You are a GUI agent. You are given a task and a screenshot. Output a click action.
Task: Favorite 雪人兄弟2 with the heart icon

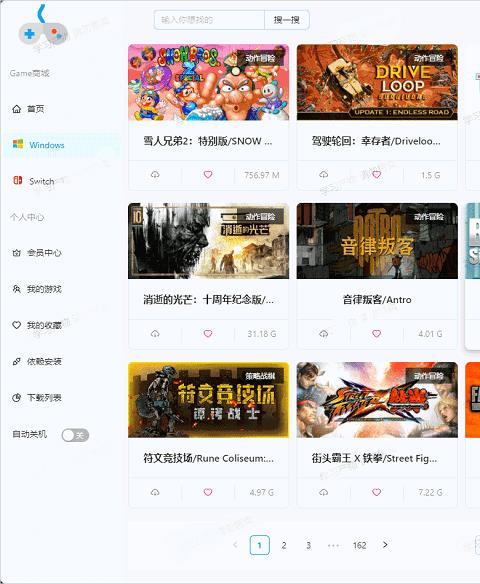[x=208, y=175]
